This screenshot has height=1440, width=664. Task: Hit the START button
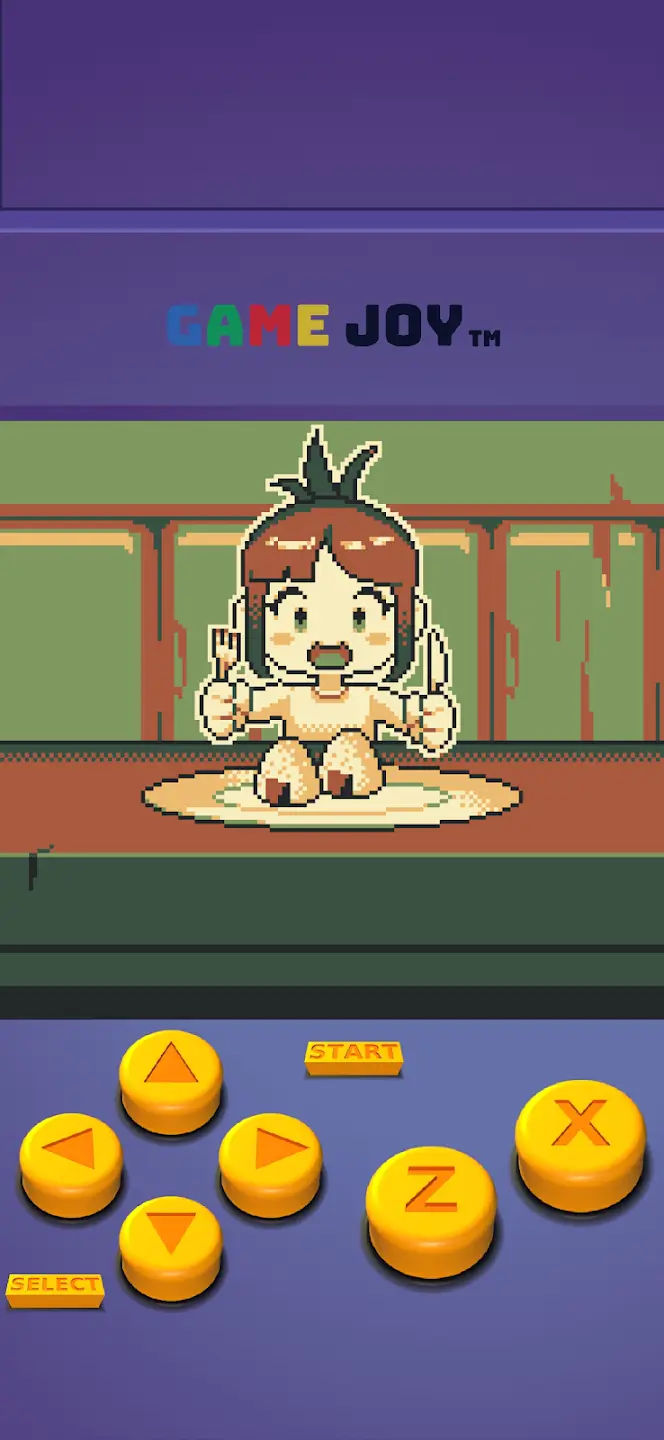353,1057
